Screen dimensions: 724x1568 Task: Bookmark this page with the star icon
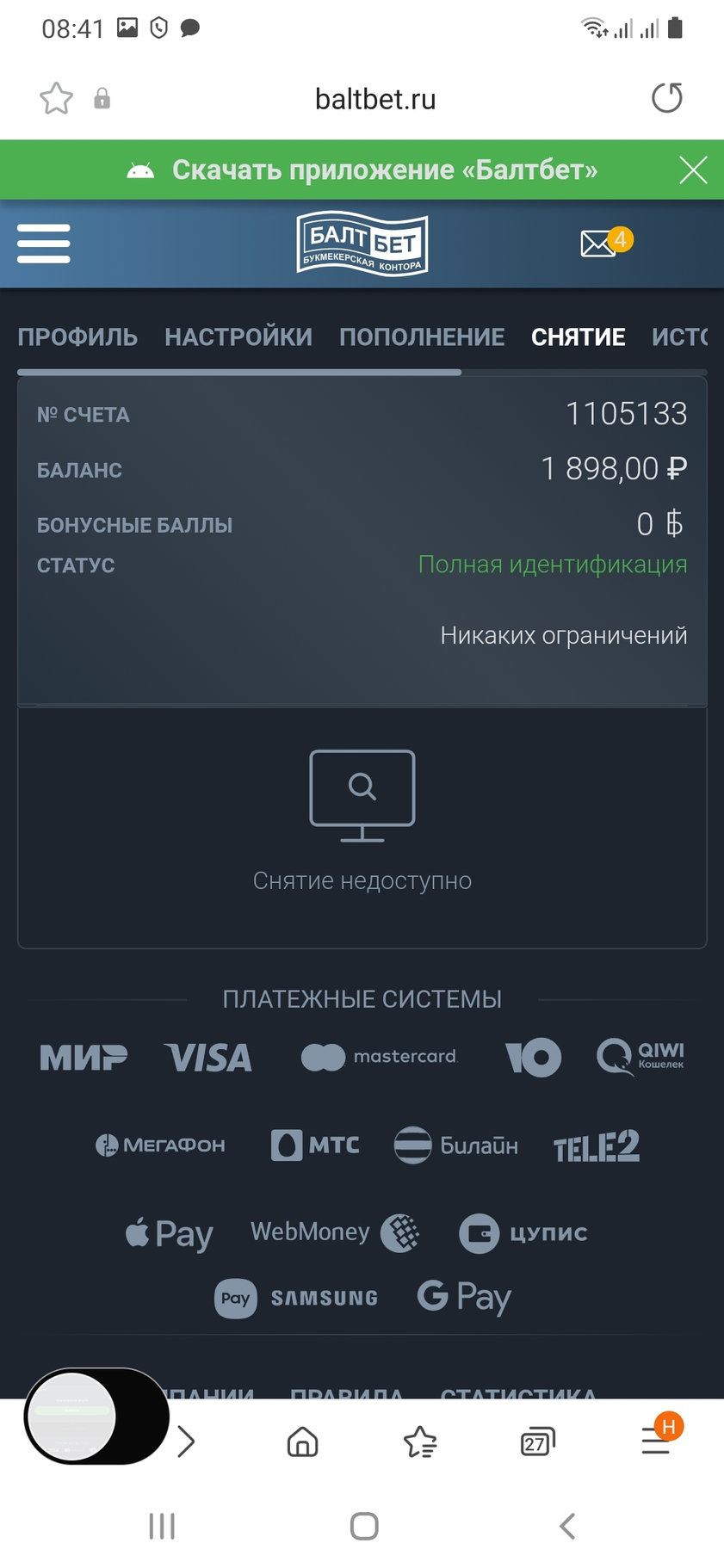56,98
